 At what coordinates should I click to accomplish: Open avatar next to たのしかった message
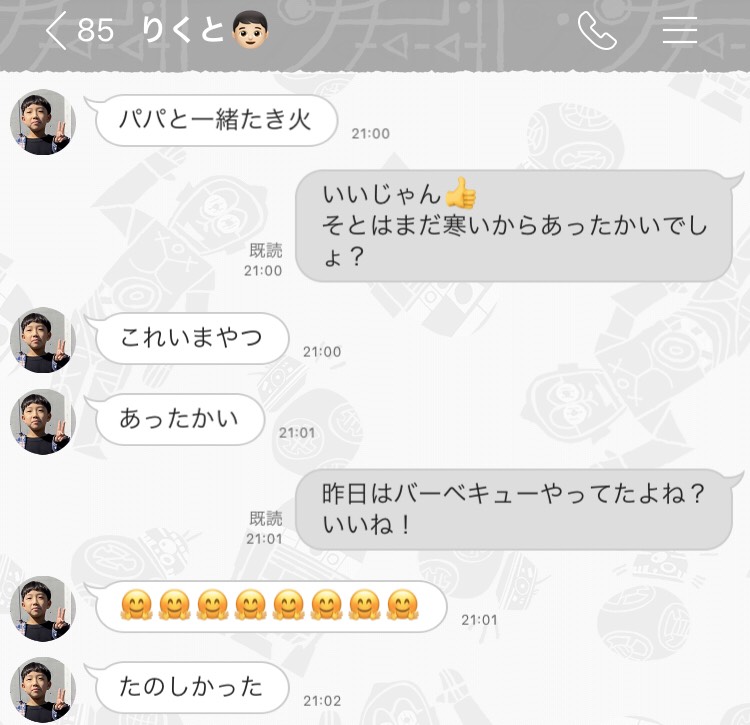43,689
